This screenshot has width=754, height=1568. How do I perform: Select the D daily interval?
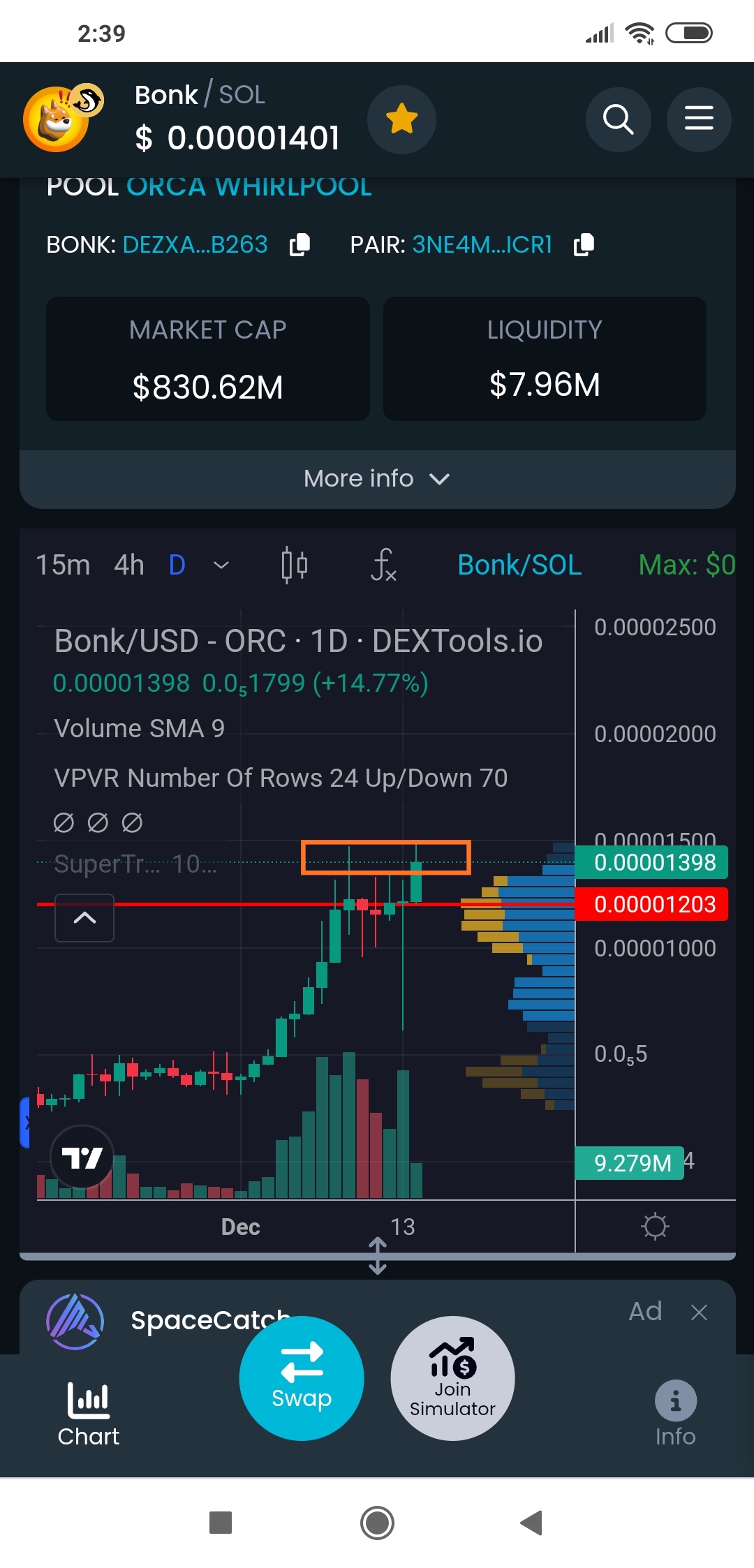click(x=177, y=565)
